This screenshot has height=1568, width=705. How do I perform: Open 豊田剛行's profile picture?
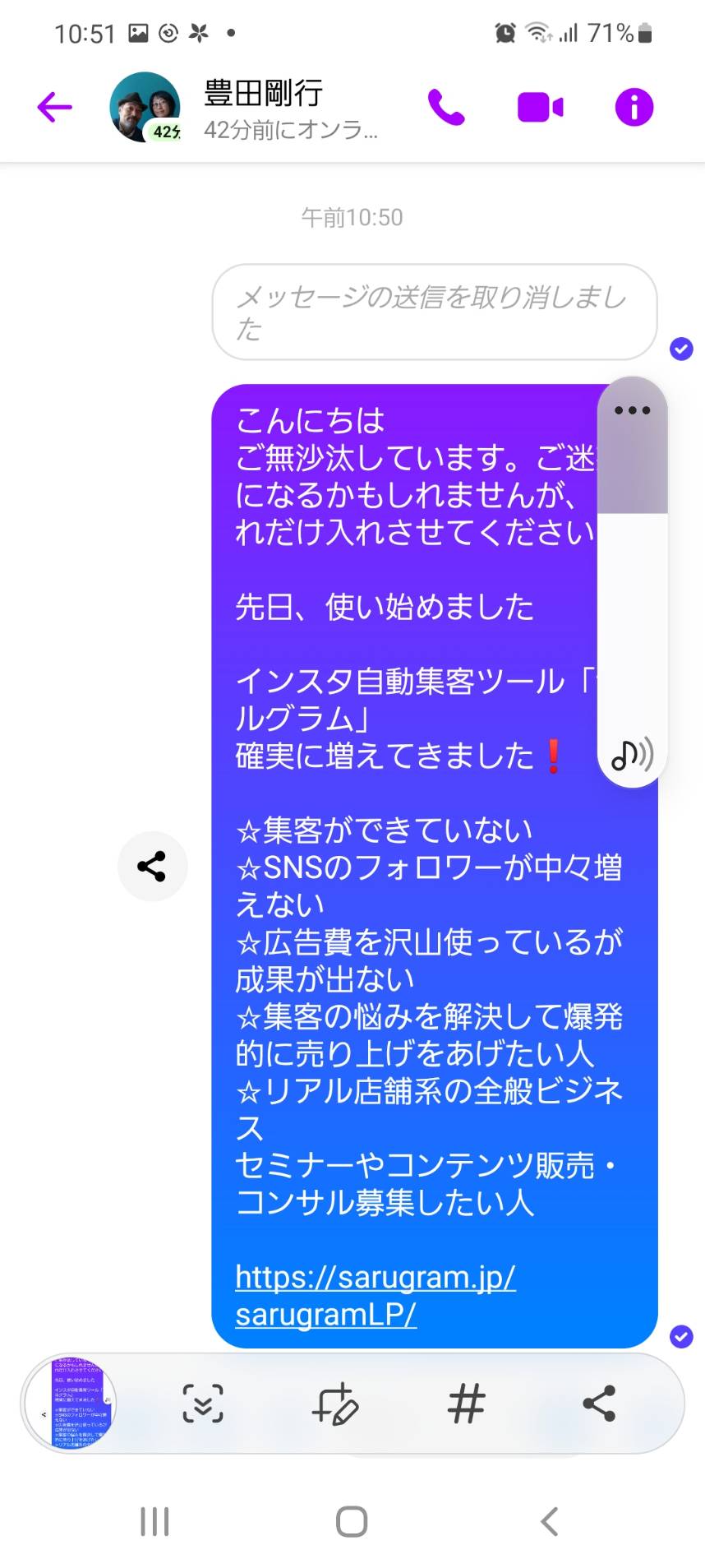(x=145, y=107)
